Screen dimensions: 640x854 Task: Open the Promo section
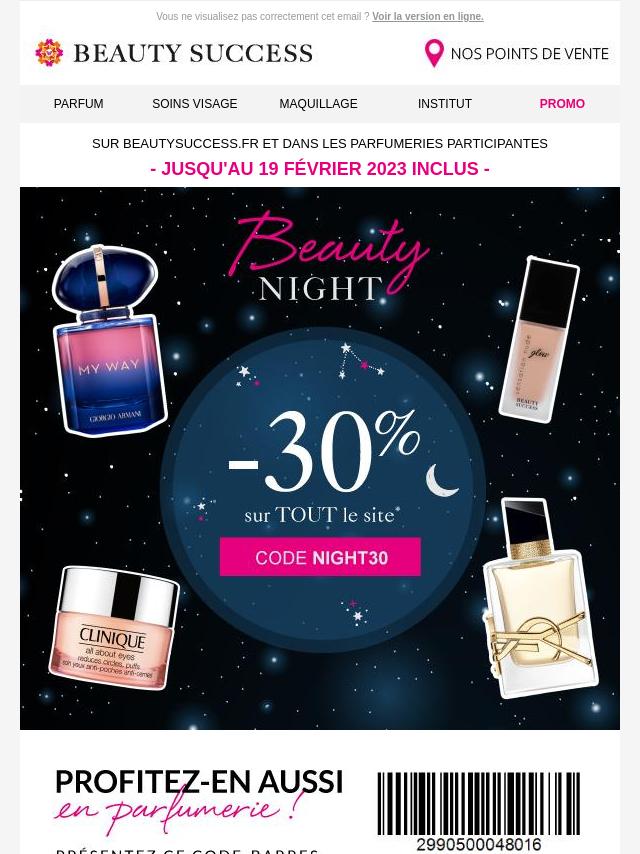pyautogui.click(x=562, y=104)
